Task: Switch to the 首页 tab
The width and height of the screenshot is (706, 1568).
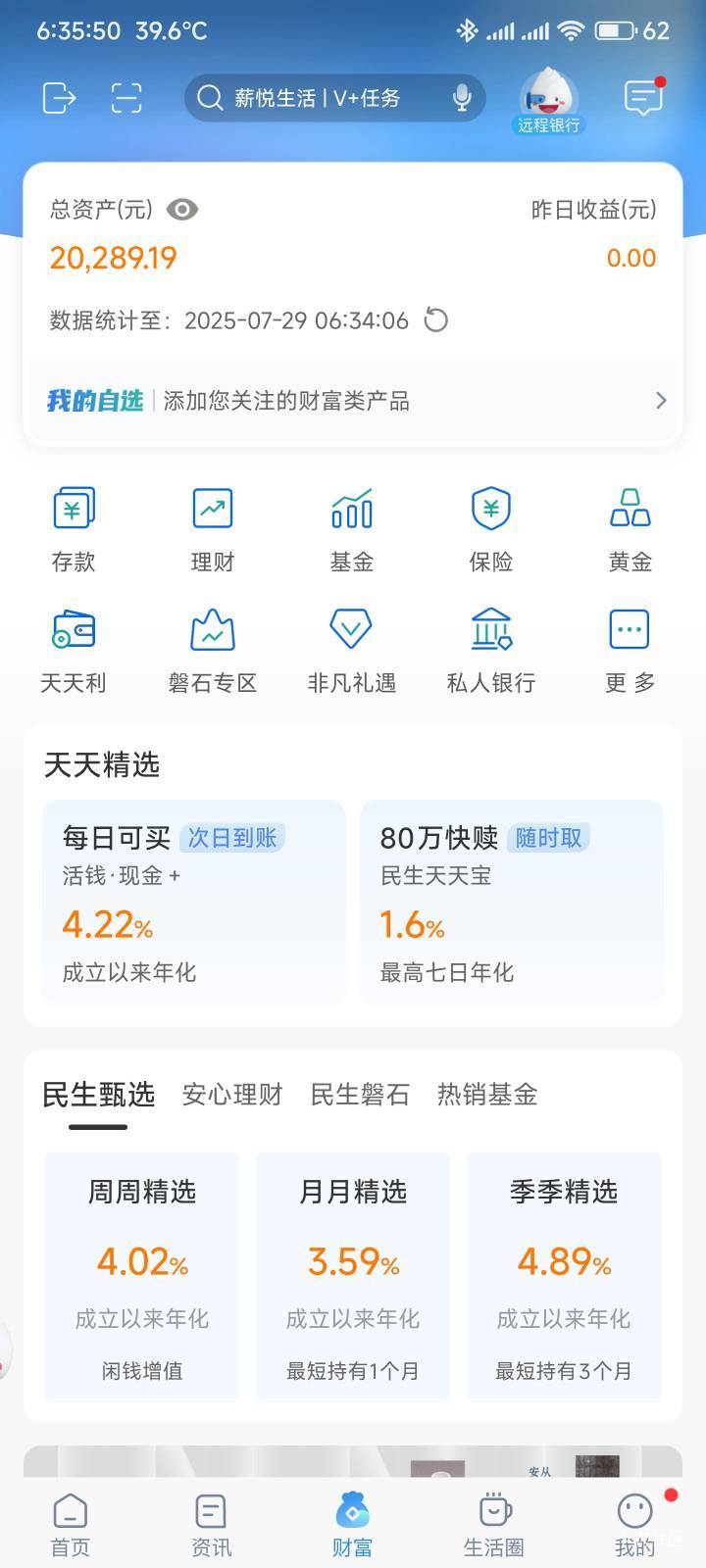Action: (71, 1526)
